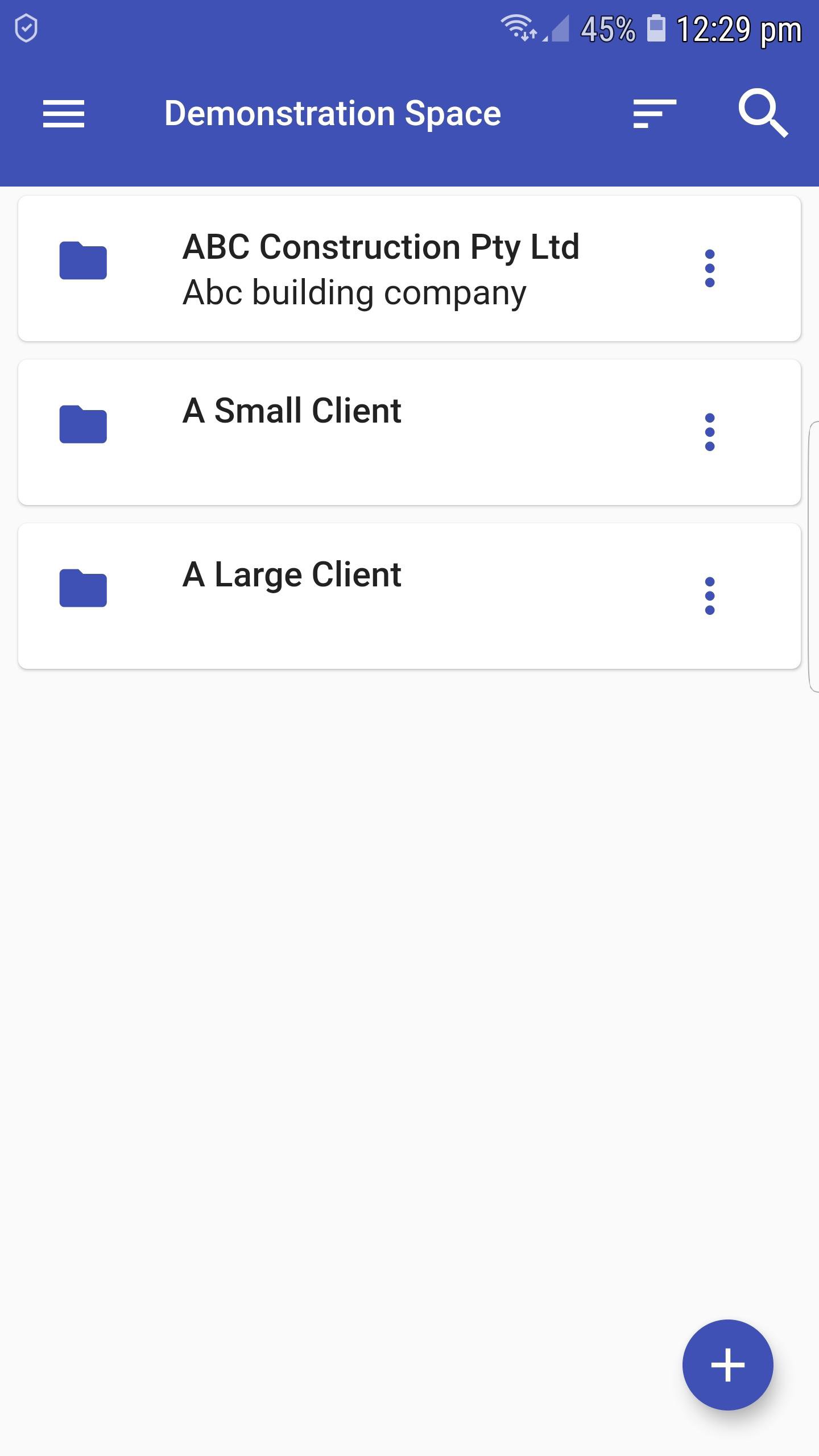The width and height of the screenshot is (819, 1456).
Task: Show options for ABC Construction Pty Ltd
Action: (709, 268)
